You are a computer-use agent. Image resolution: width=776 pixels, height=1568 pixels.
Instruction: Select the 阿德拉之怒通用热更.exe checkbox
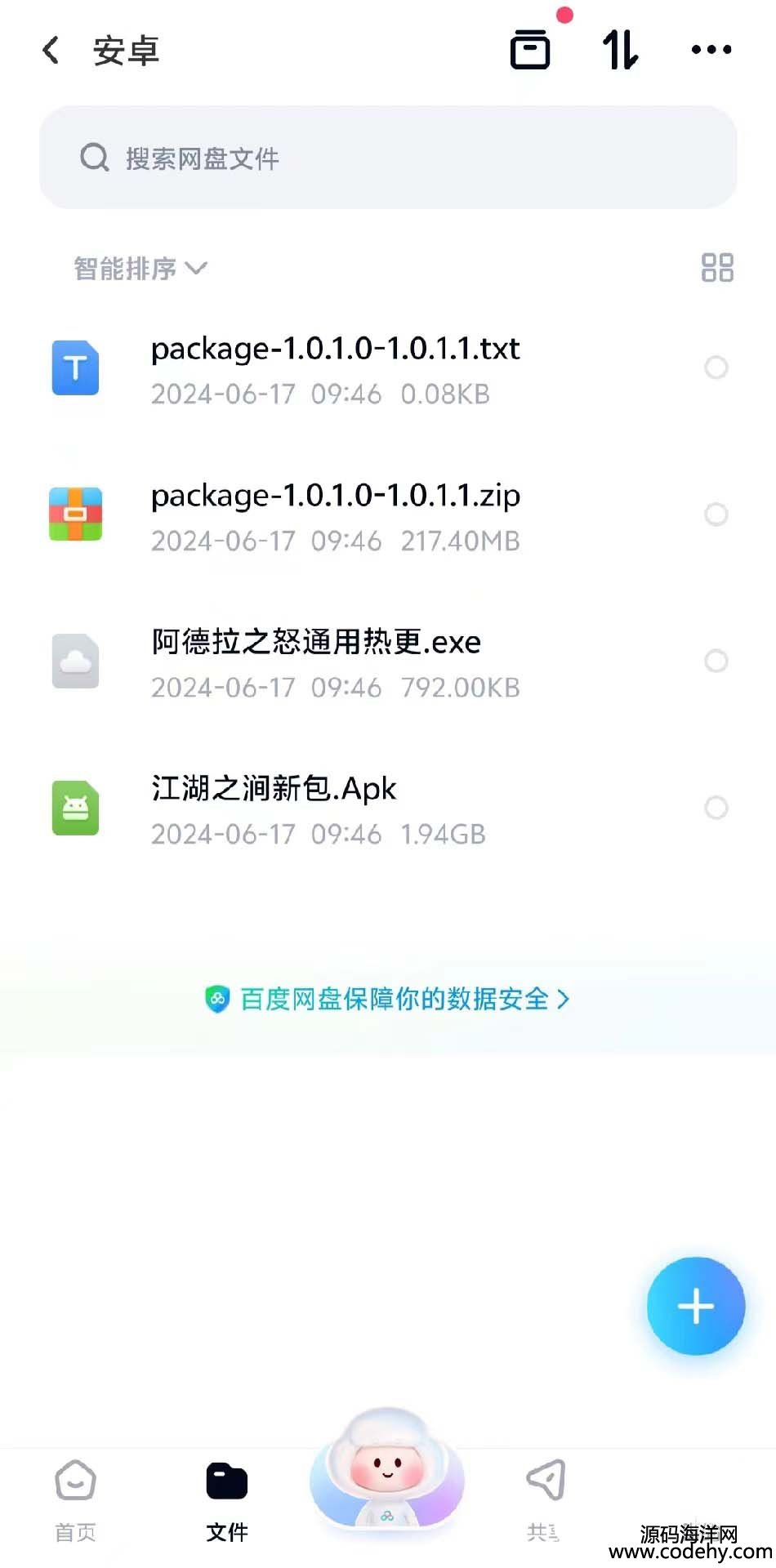(716, 661)
